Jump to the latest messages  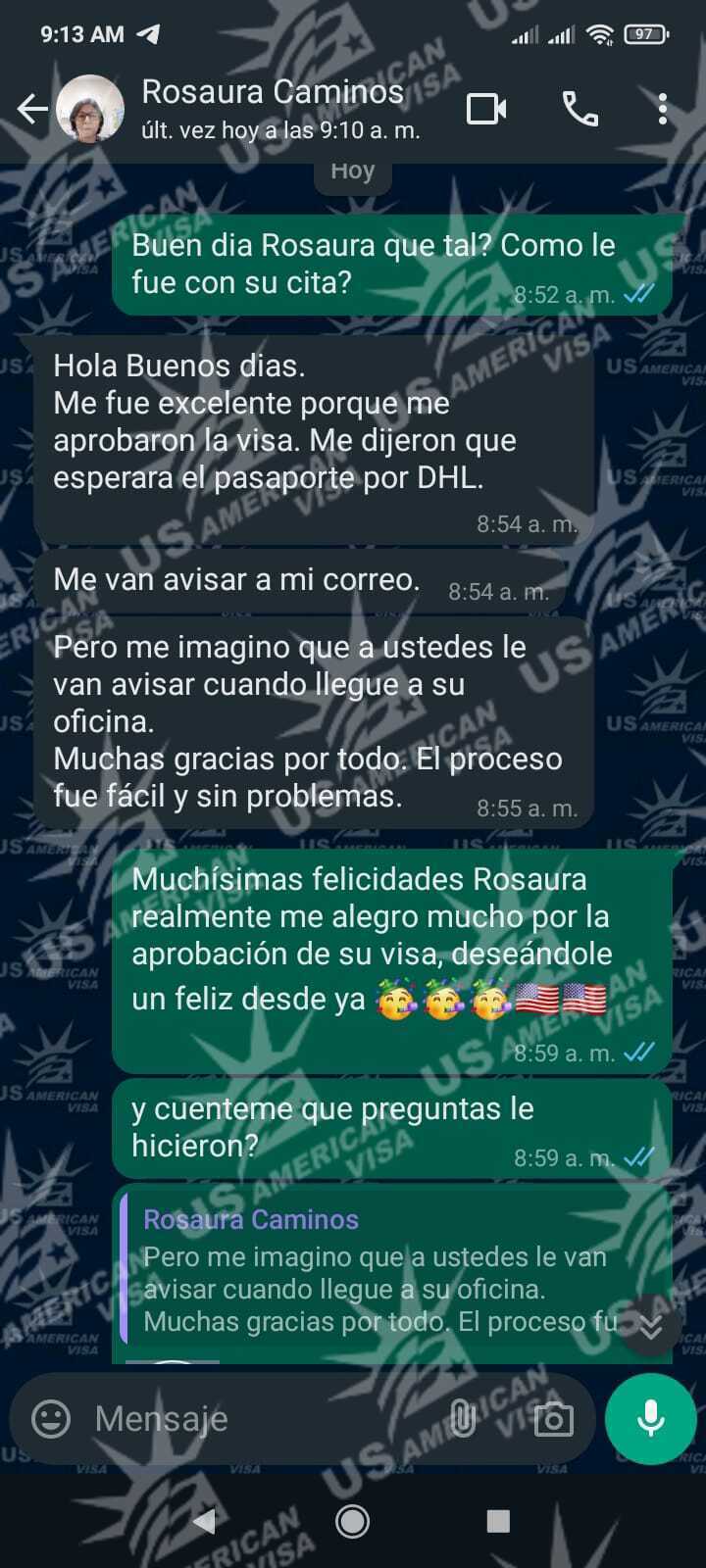point(650,1325)
